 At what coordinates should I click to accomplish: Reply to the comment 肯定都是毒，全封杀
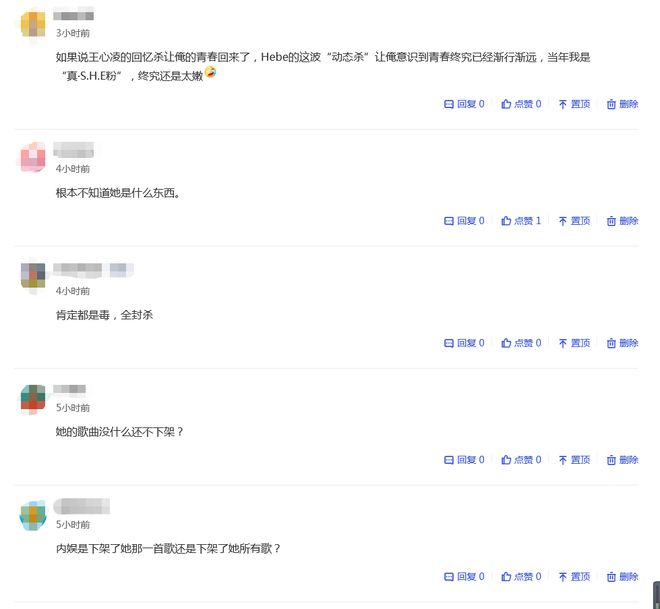click(464, 343)
